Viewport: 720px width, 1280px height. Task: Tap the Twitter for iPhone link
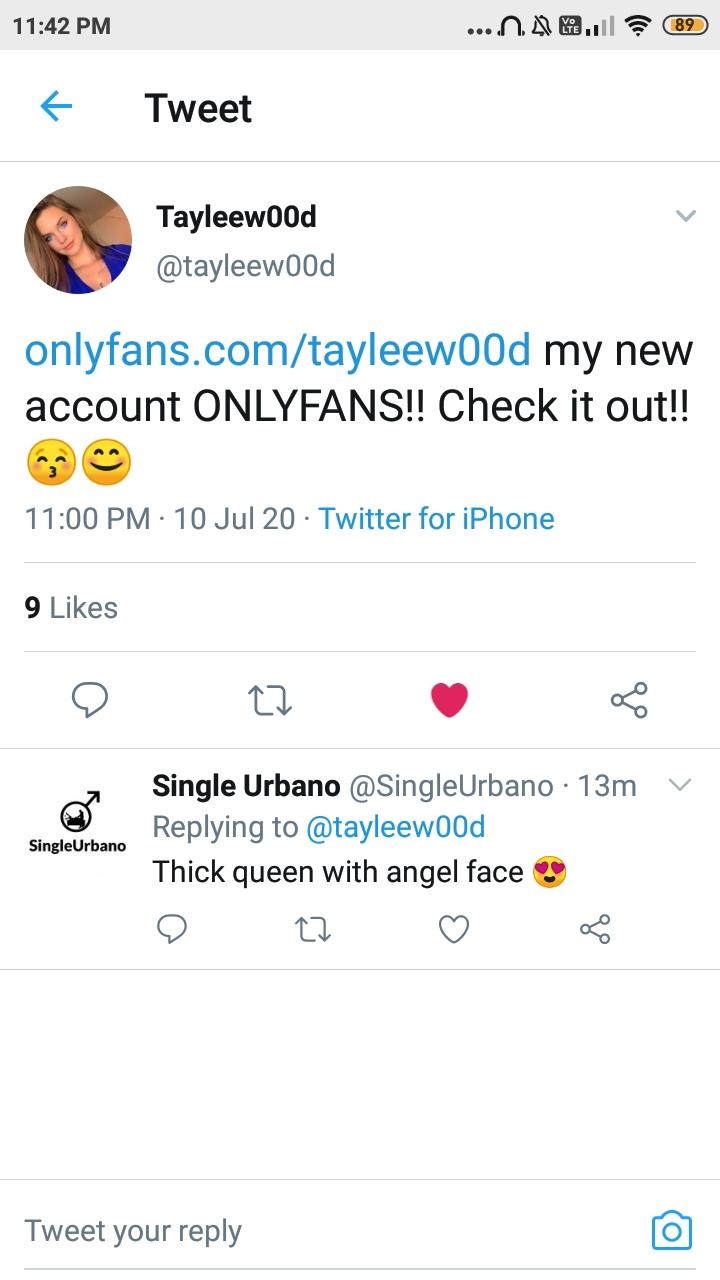pyautogui.click(x=436, y=518)
